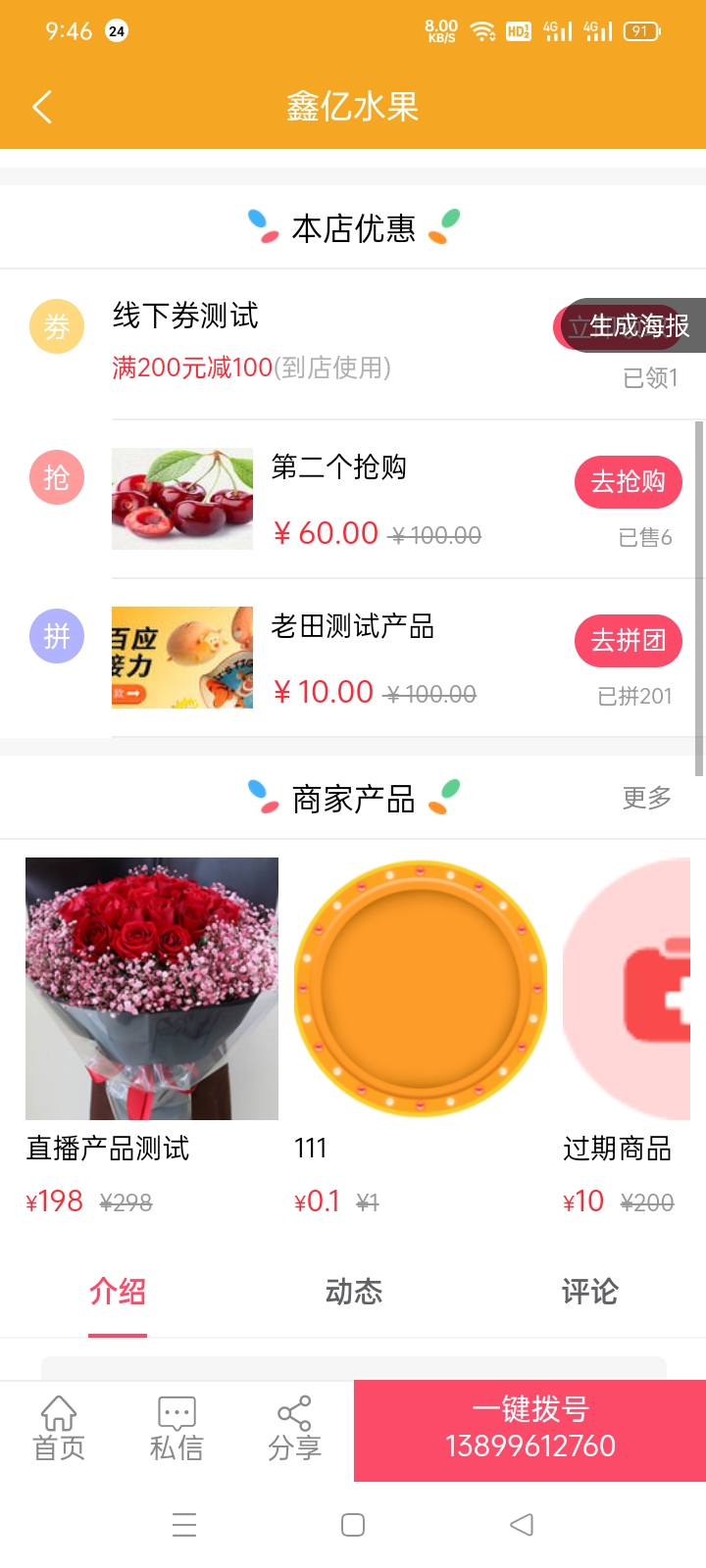Tap the pink 抢 flash-sale badge
706x1568 pixels.
coord(56,478)
